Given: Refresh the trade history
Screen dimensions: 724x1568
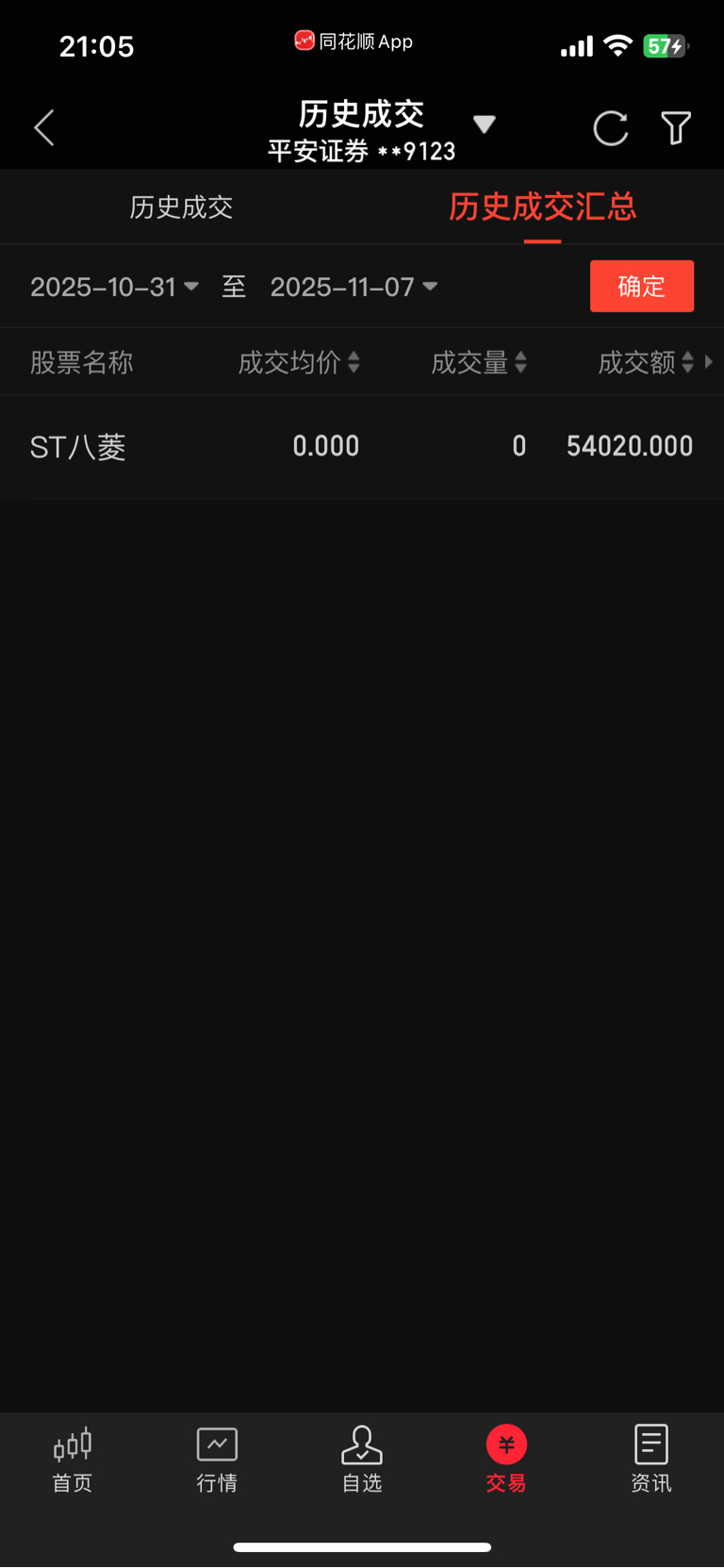Looking at the screenshot, I should (610, 128).
